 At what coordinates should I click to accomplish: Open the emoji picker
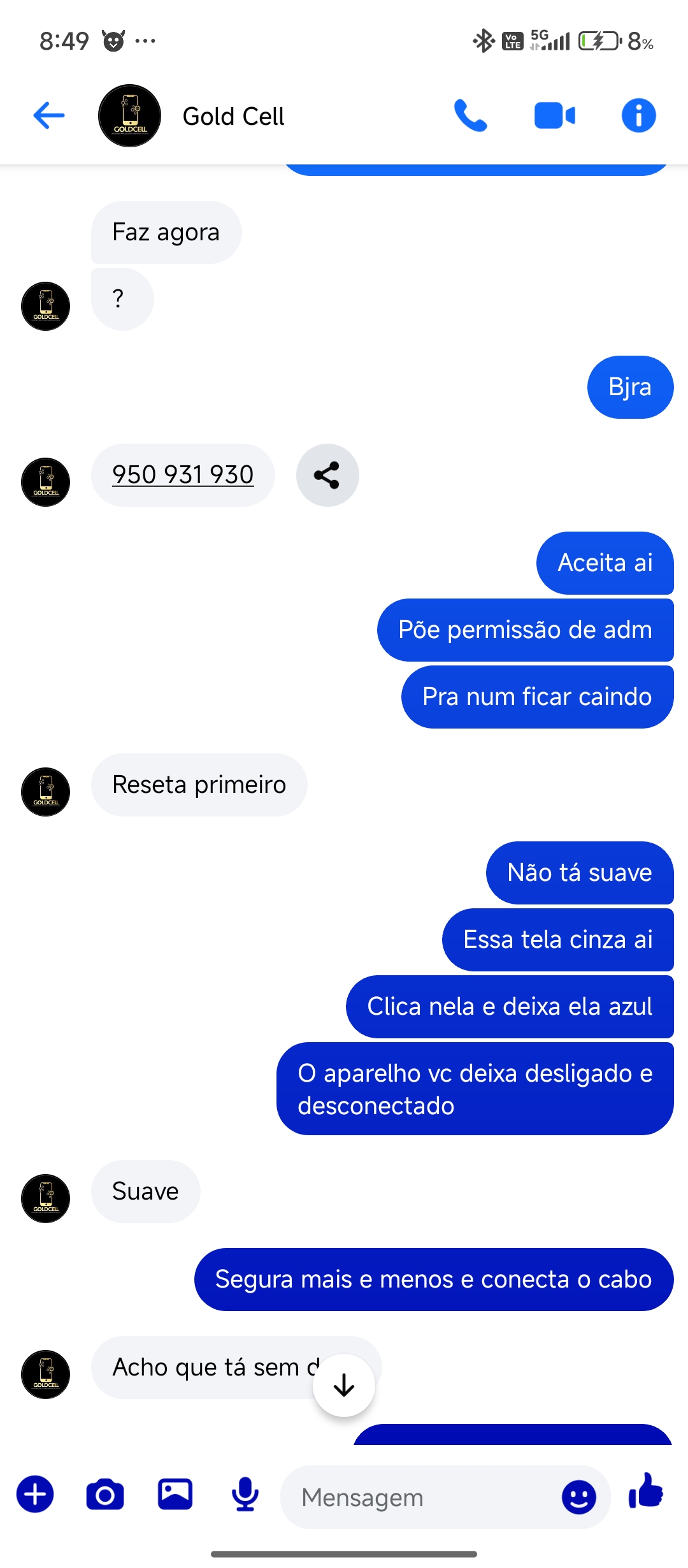point(578,1498)
